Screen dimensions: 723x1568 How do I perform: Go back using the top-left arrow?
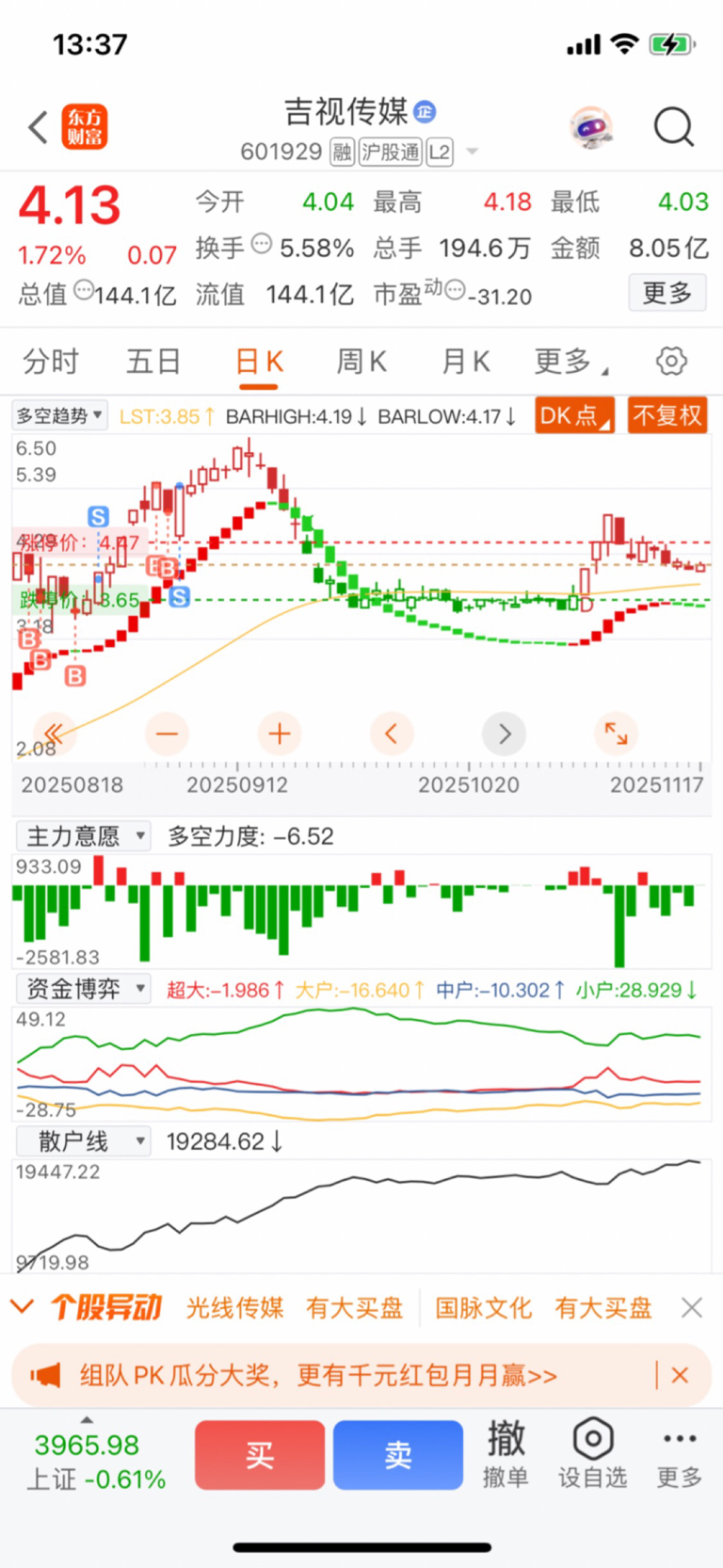[x=38, y=127]
